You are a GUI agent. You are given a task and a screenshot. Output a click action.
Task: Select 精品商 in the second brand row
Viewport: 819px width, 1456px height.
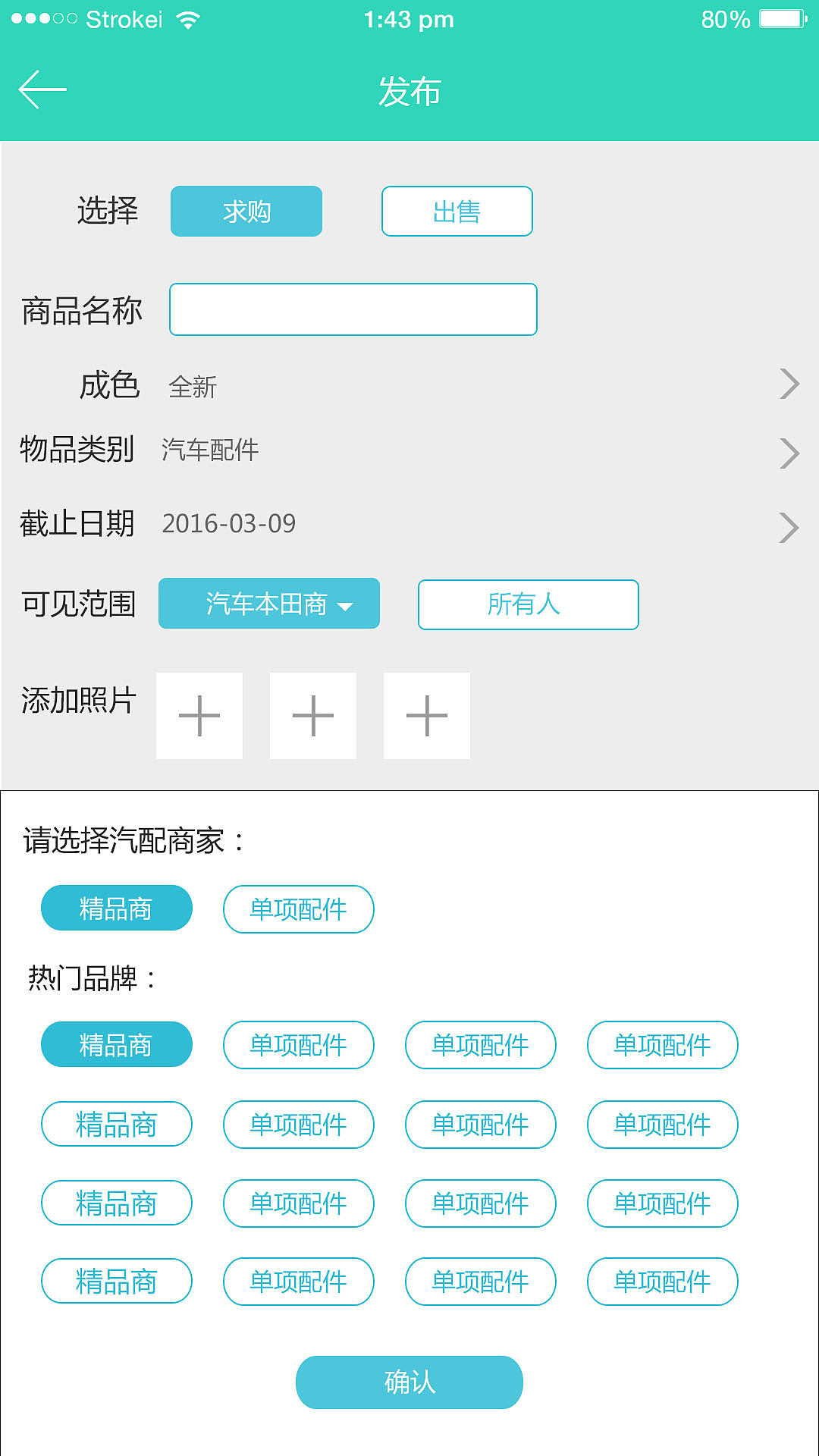(115, 1125)
